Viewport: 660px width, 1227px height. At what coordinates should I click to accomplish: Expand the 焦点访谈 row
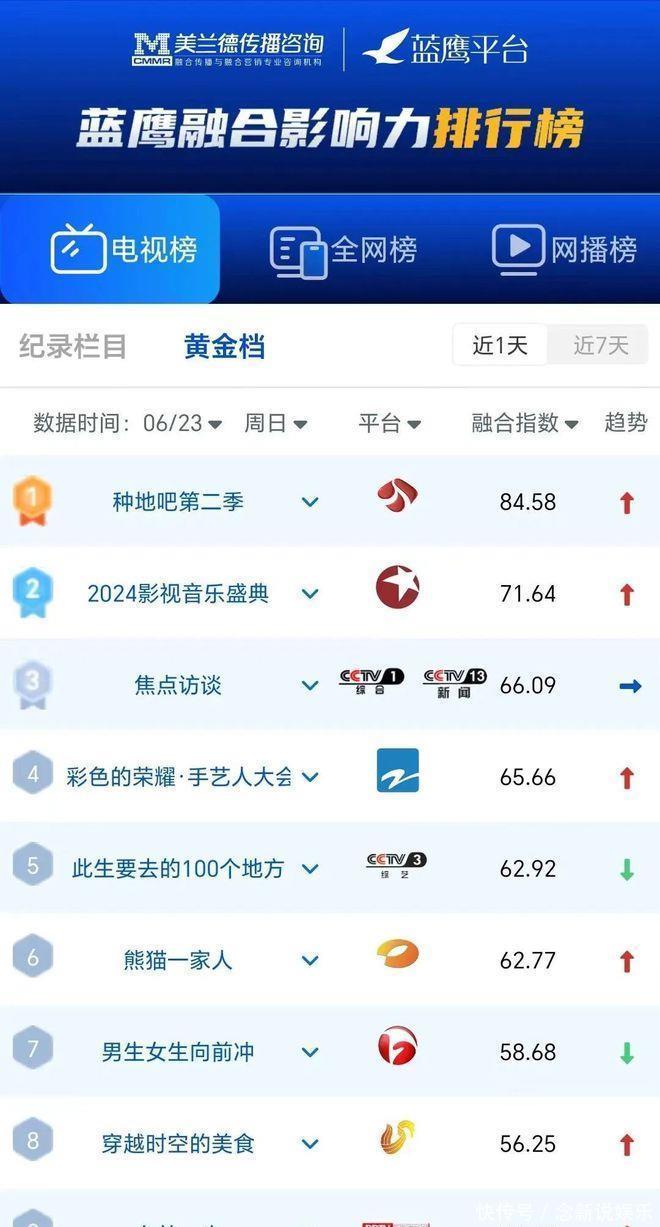[310, 686]
